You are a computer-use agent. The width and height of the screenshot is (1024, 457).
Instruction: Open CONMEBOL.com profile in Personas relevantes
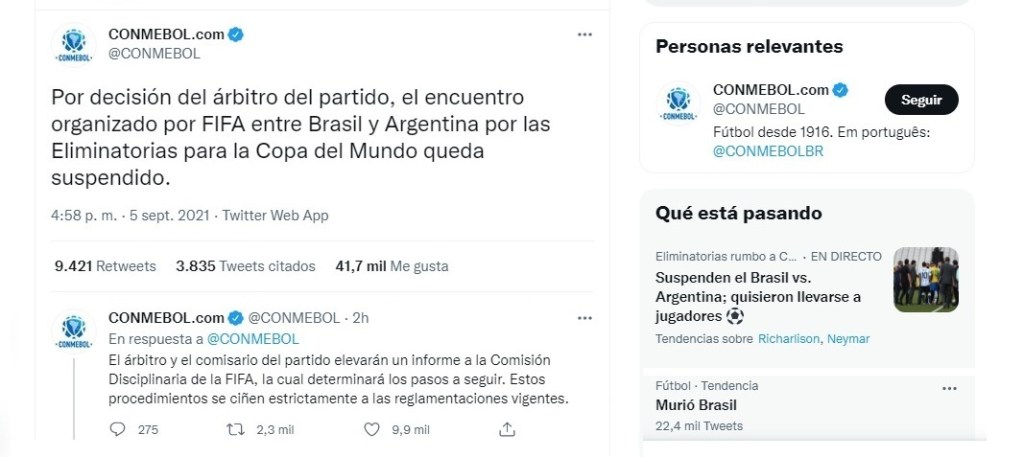pyautogui.click(x=771, y=90)
